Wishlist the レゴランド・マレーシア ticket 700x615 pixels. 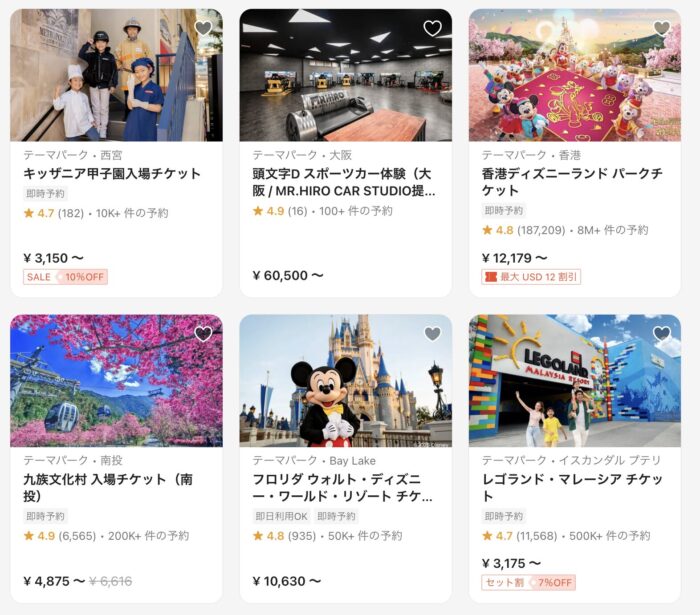coord(662,334)
